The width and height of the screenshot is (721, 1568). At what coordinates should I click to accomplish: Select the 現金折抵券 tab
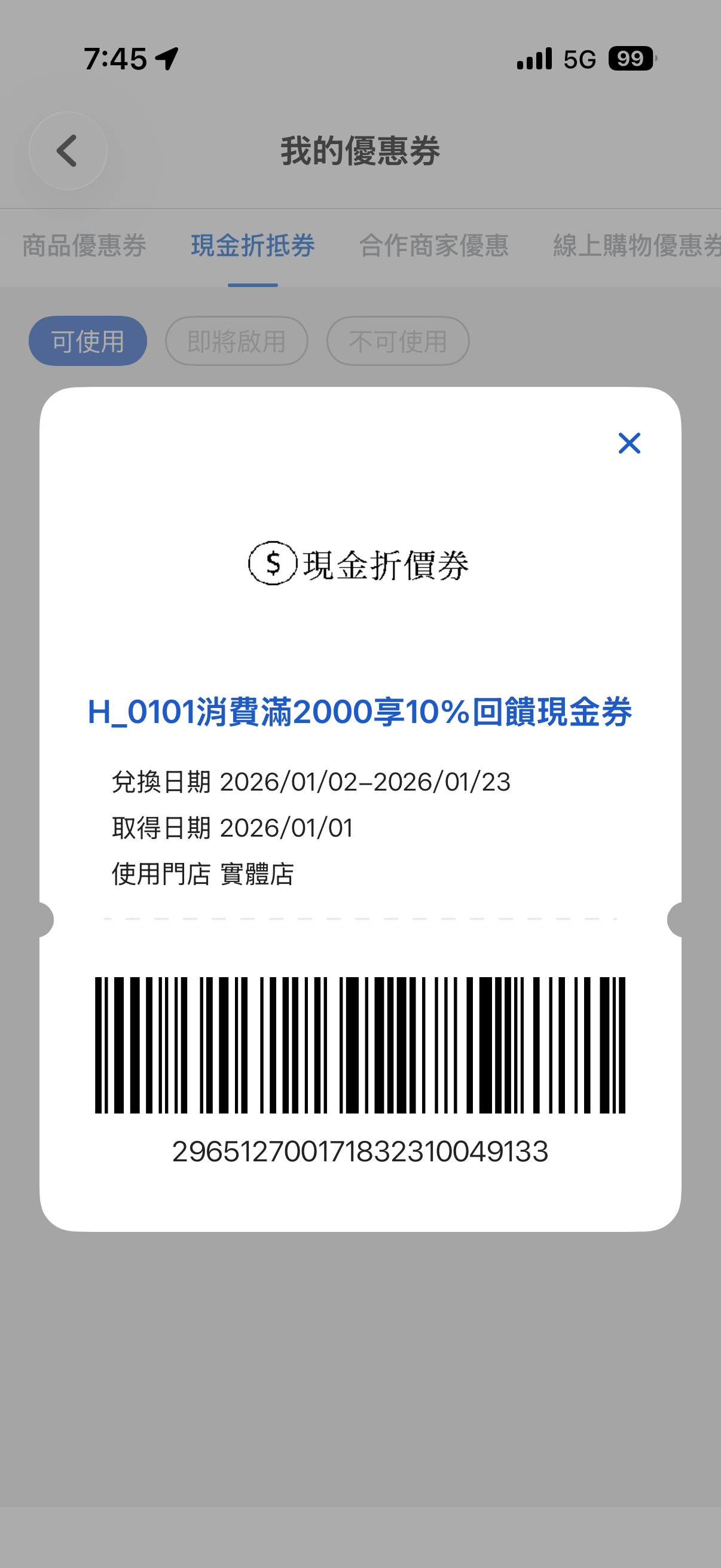[x=253, y=246]
